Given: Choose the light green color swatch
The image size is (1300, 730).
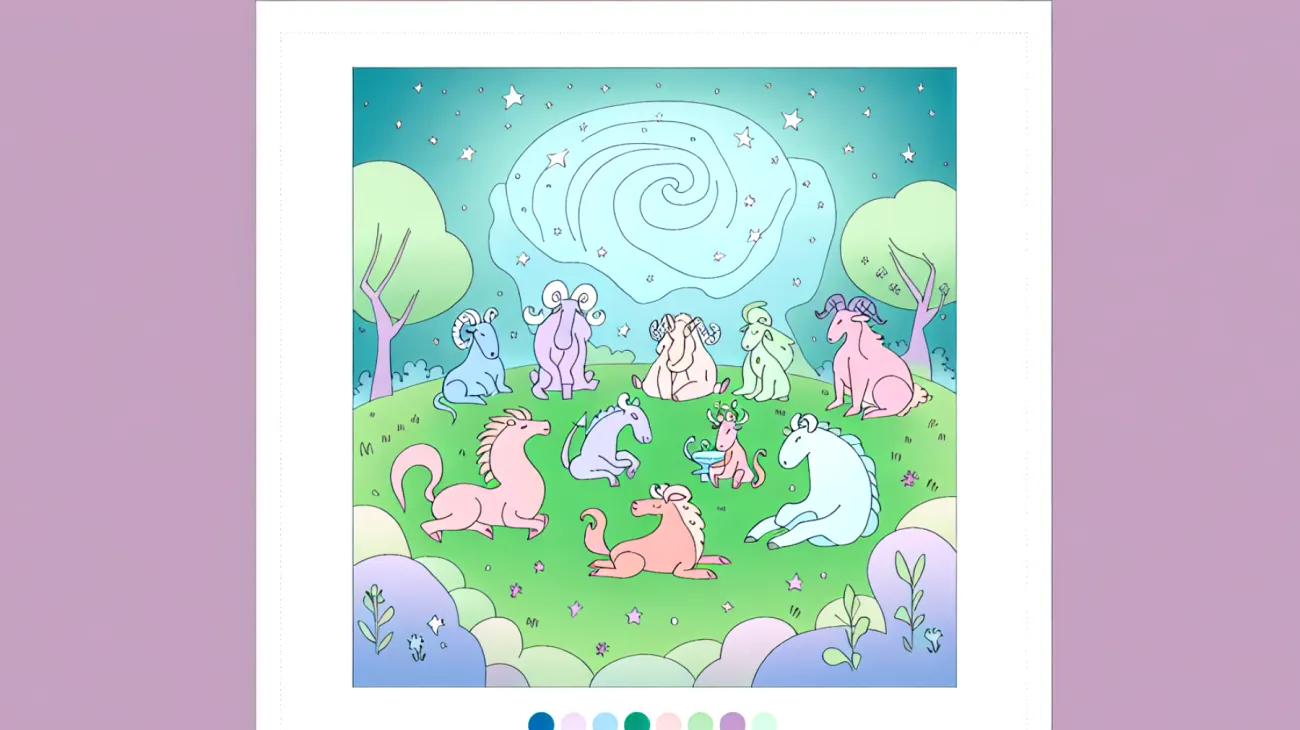Looking at the screenshot, I should click(701, 723).
